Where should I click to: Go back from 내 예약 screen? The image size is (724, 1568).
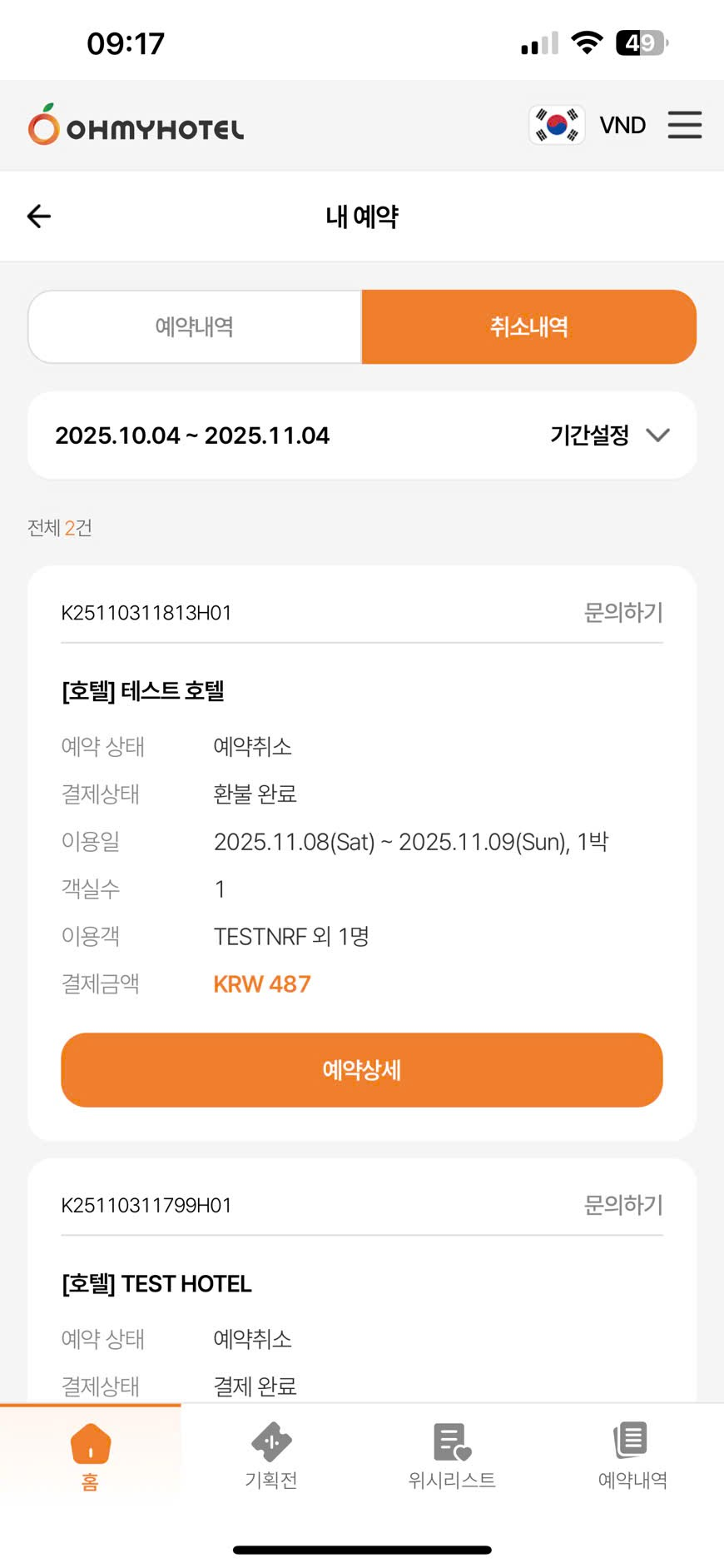(39, 217)
